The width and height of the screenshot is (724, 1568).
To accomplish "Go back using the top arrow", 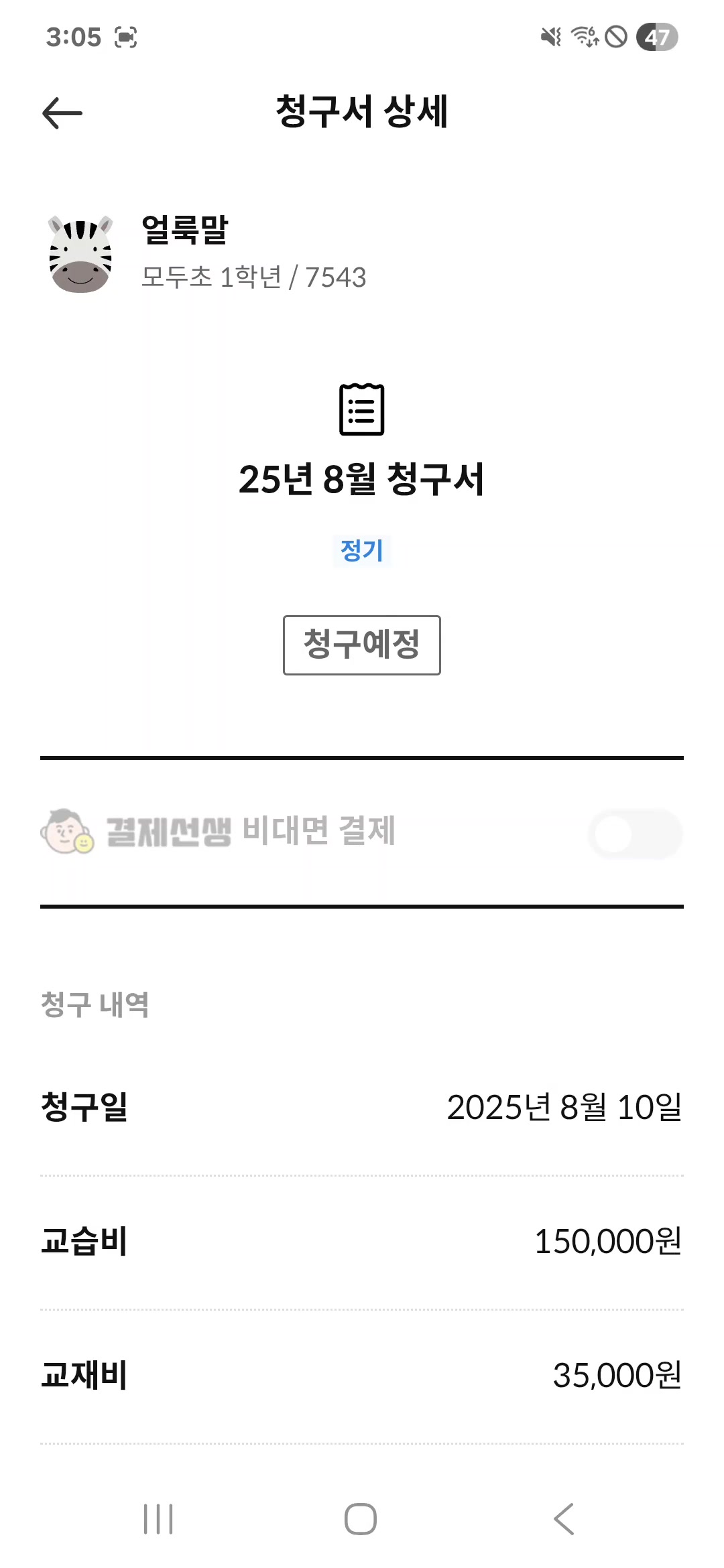I will pos(62,113).
